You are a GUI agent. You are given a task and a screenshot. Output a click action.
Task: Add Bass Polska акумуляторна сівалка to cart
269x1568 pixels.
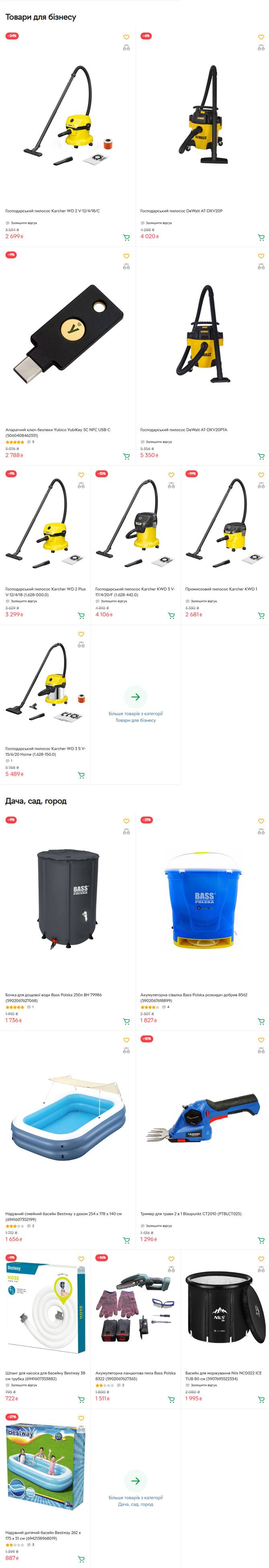click(261, 1022)
